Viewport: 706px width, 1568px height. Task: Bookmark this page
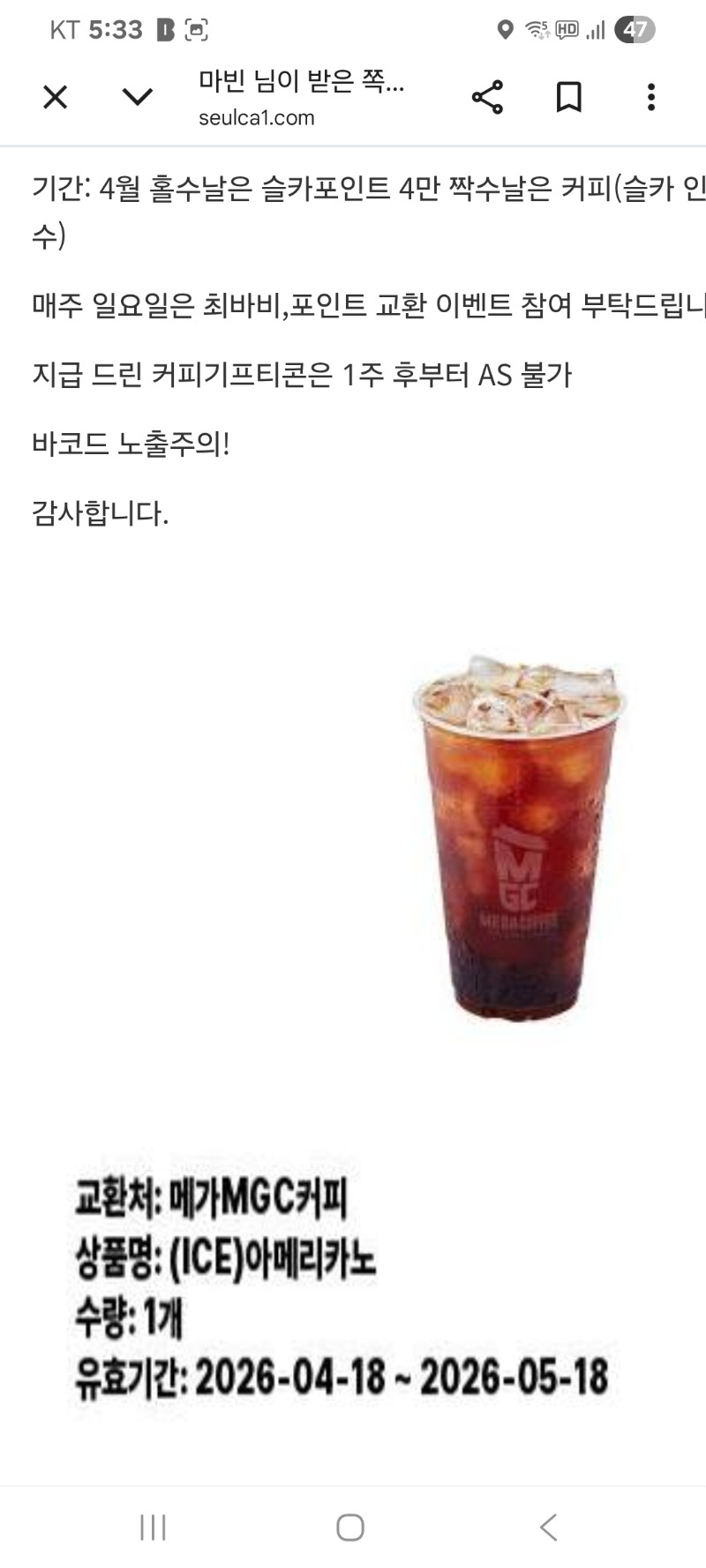569,97
